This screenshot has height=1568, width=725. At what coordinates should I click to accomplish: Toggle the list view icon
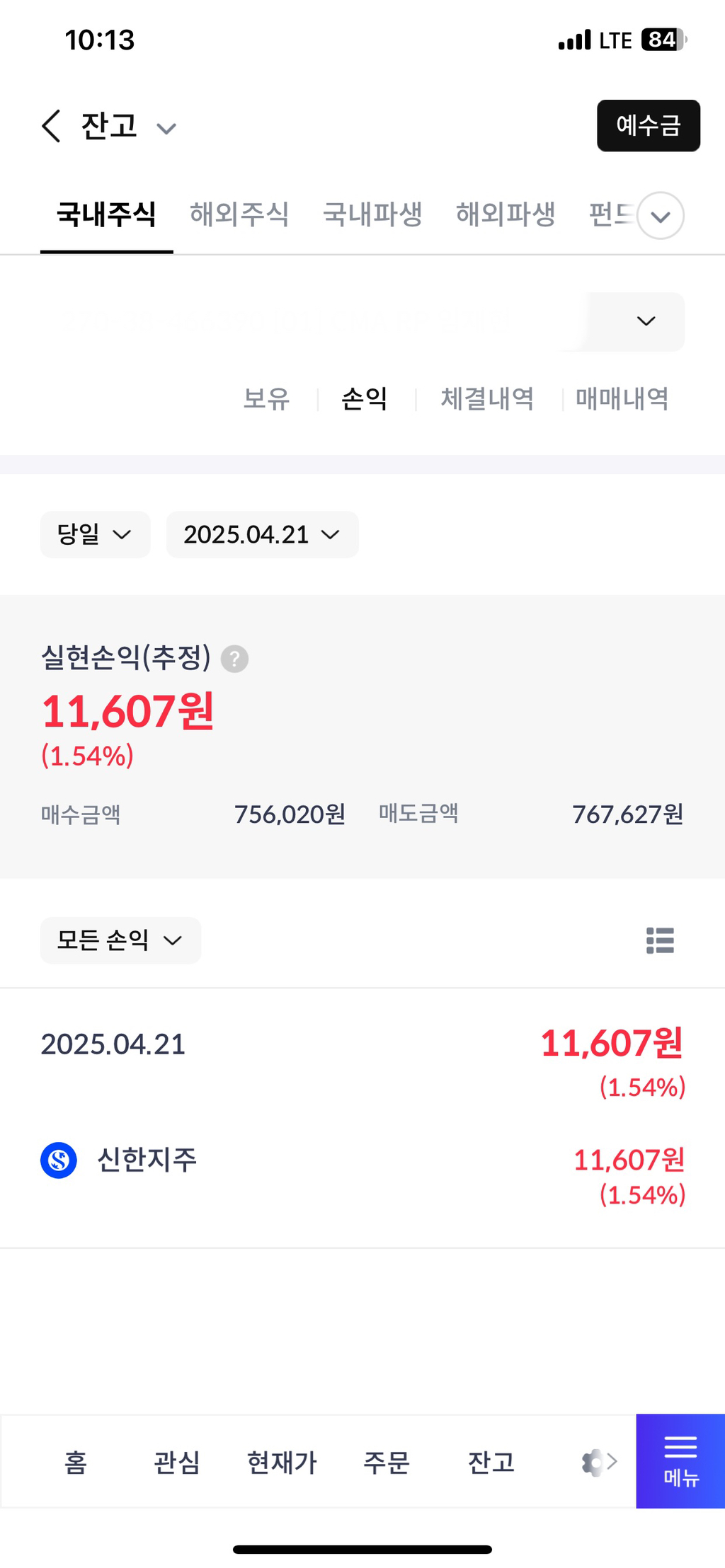click(x=660, y=940)
